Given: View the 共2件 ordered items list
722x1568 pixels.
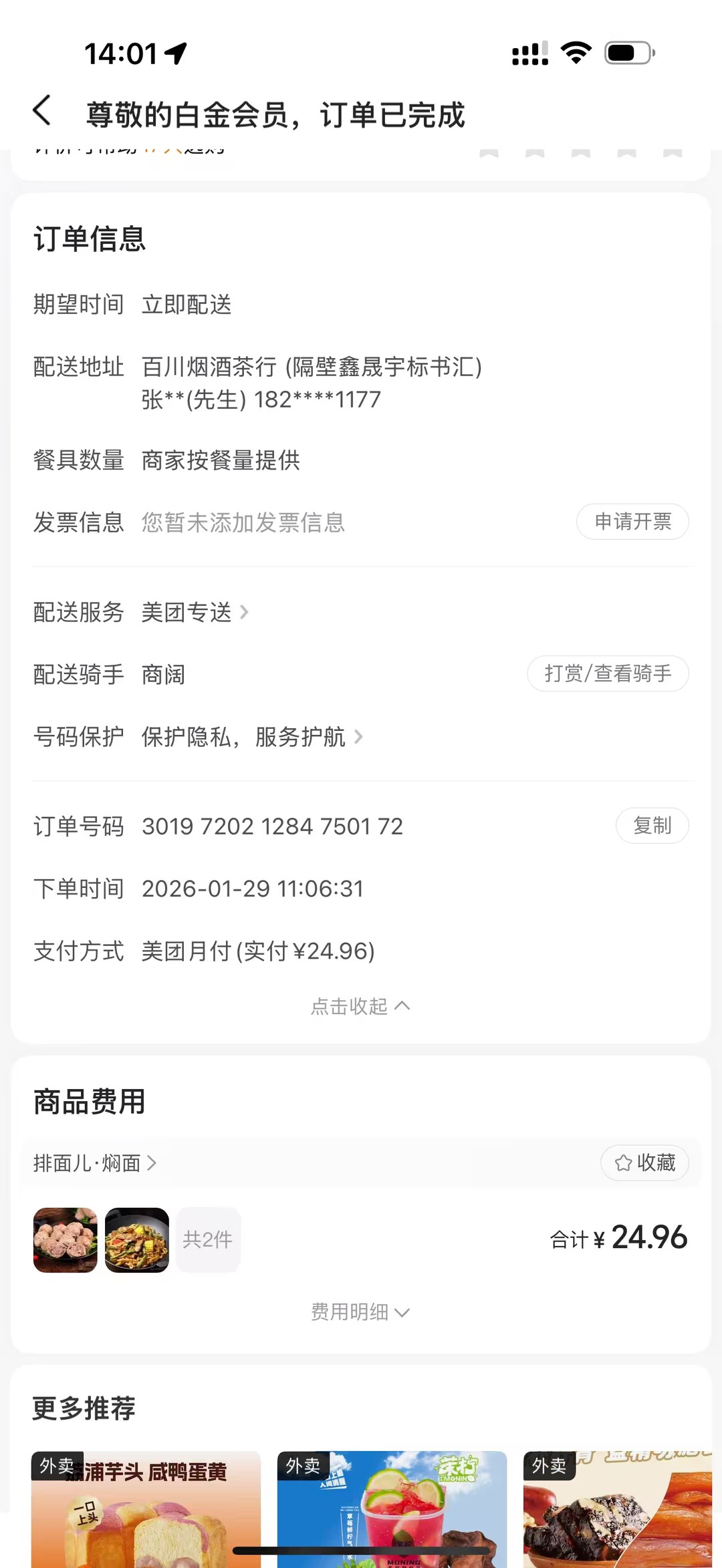Looking at the screenshot, I should point(208,1240).
